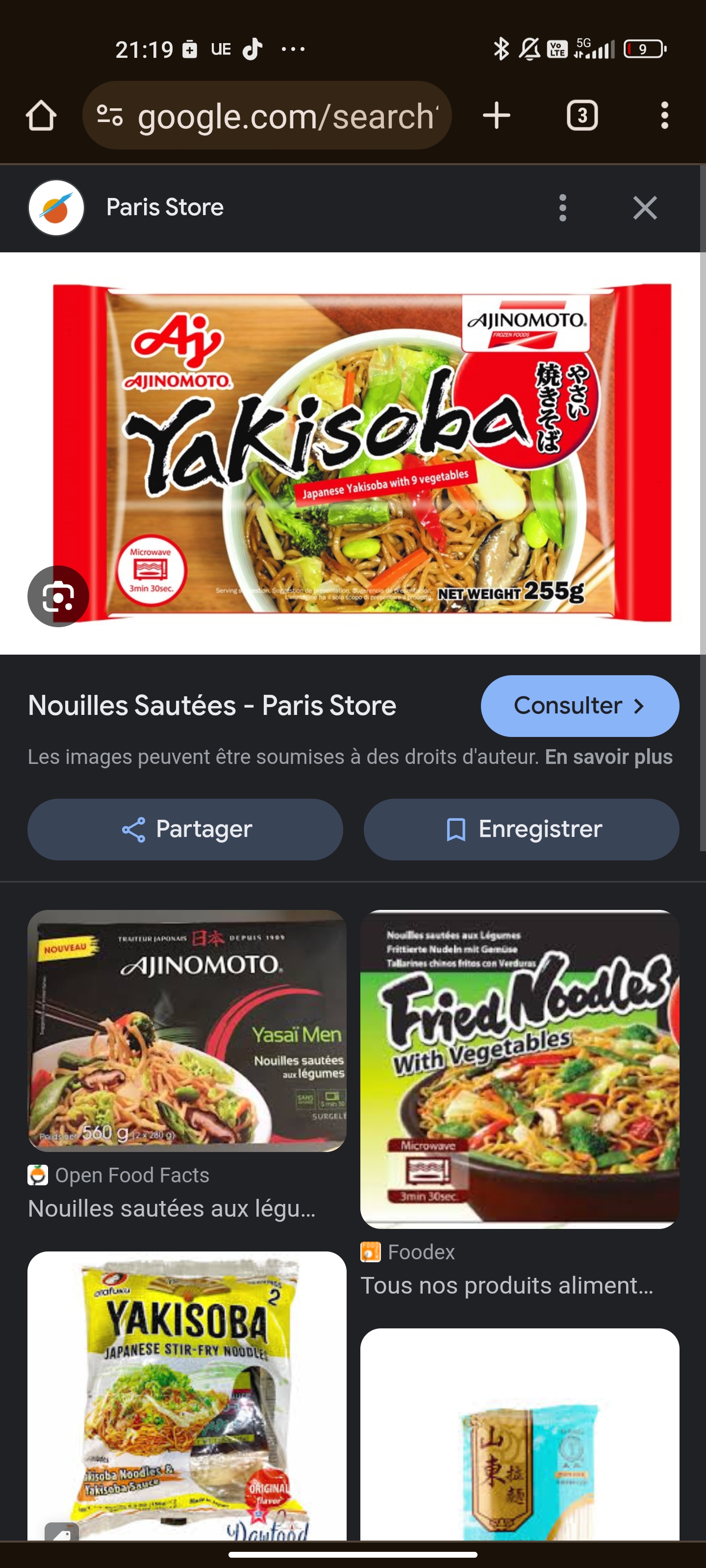This screenshot has width=706, height=1568.
Task: Open the tab switcher showing 3 tabs
Action: pyautogui.click(x=582, y=116)
